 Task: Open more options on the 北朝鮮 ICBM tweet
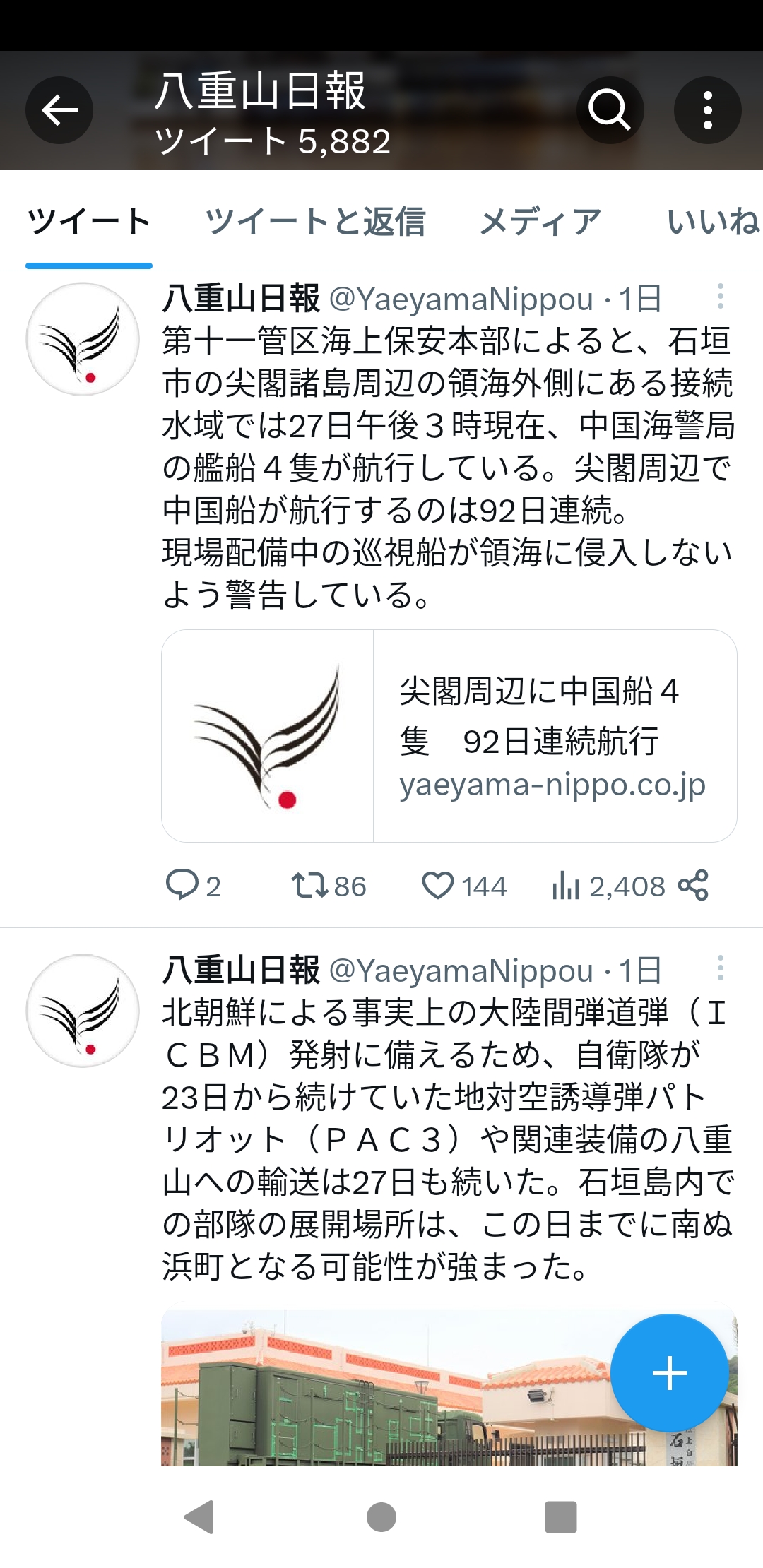pos(720,968)
